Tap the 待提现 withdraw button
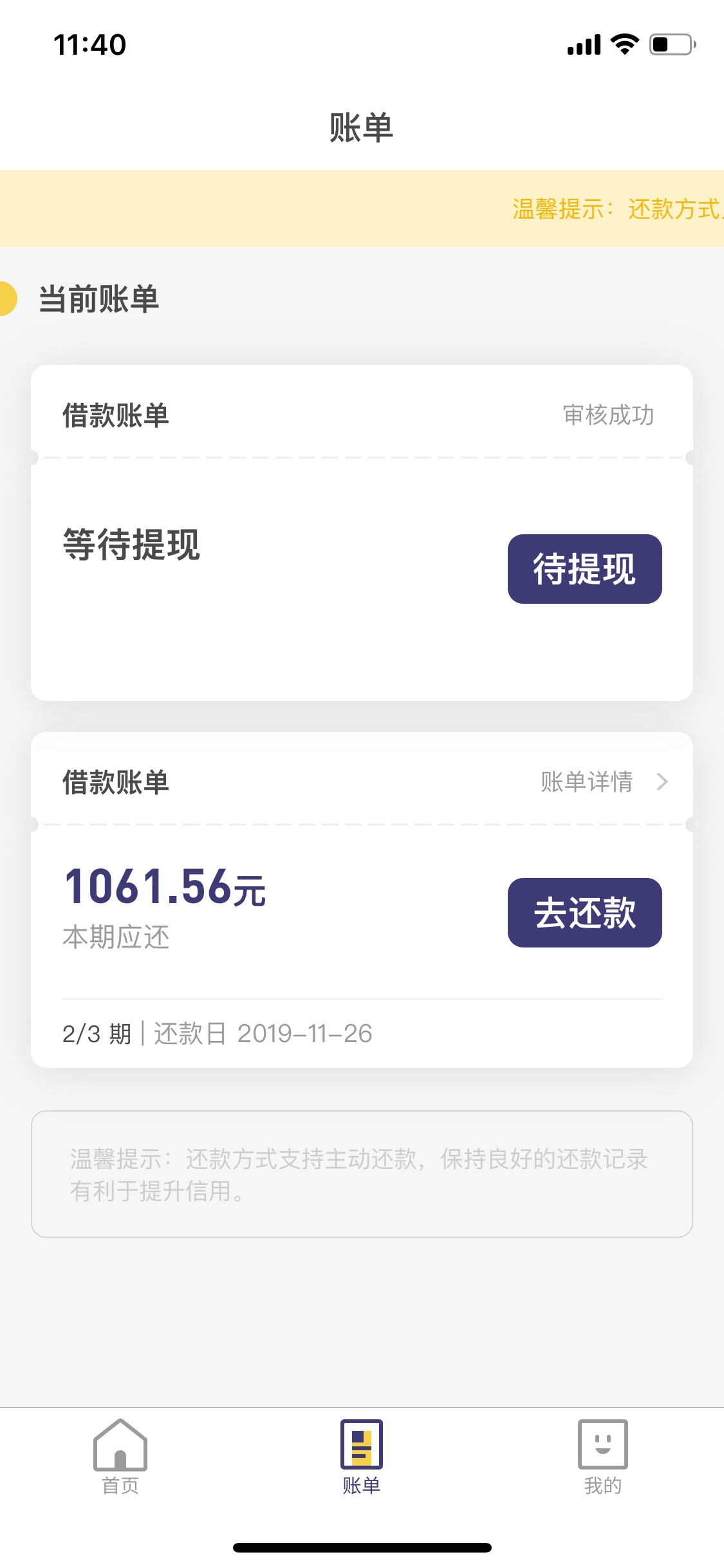This screenshot has width=724, height=1568. 584,569
